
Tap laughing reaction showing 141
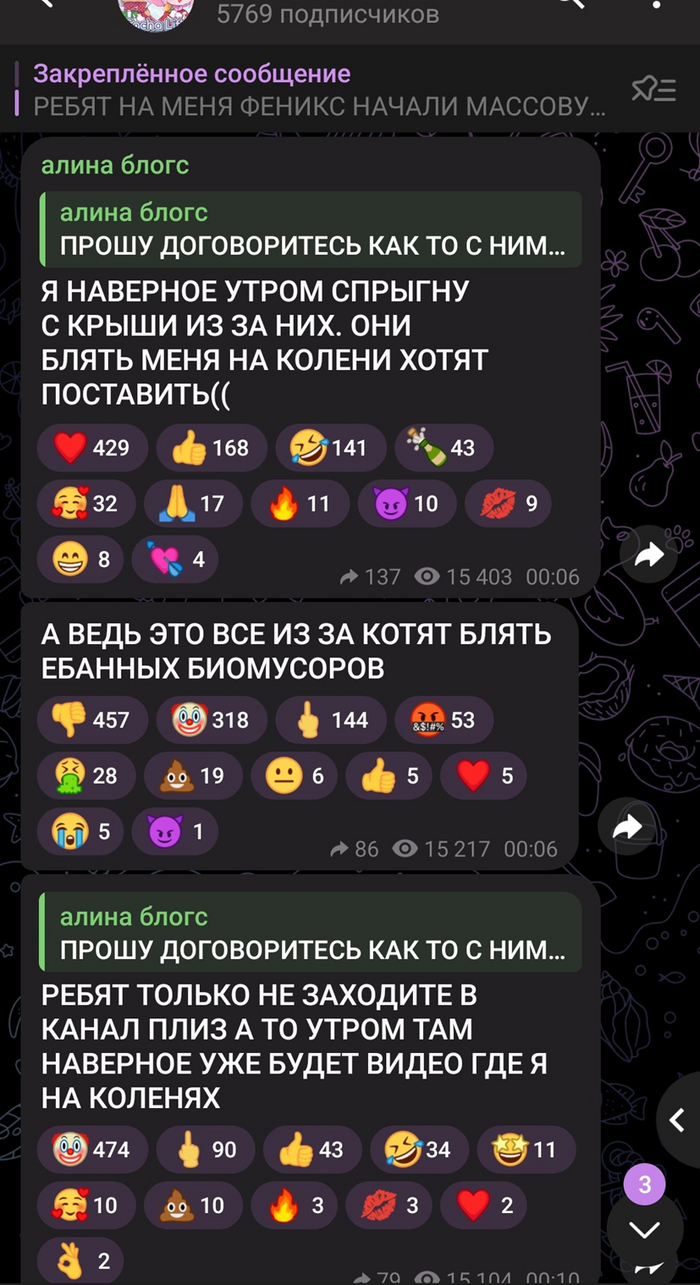[329, 447]
